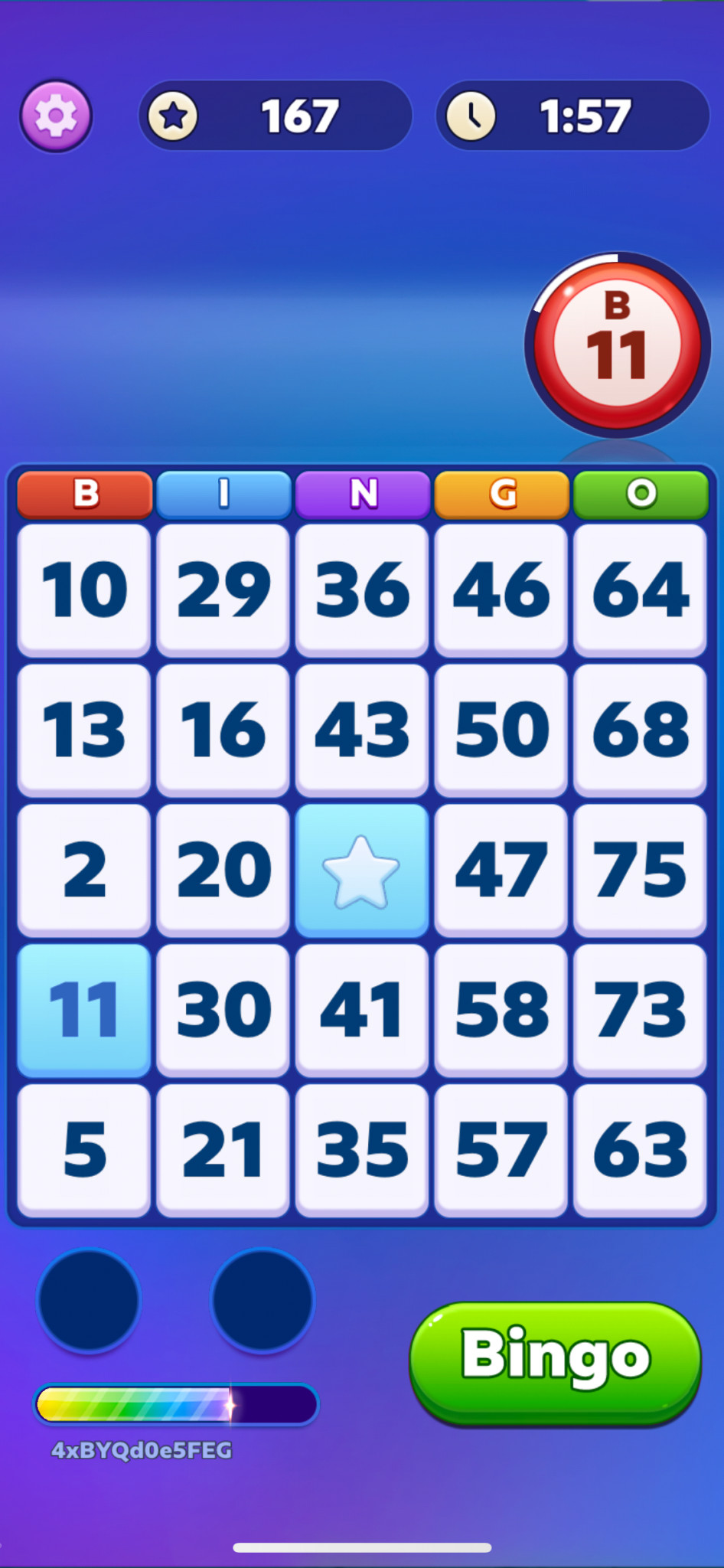Daub number 29 on the card
The image size is (724, 1568).
(x=223, y=590)
